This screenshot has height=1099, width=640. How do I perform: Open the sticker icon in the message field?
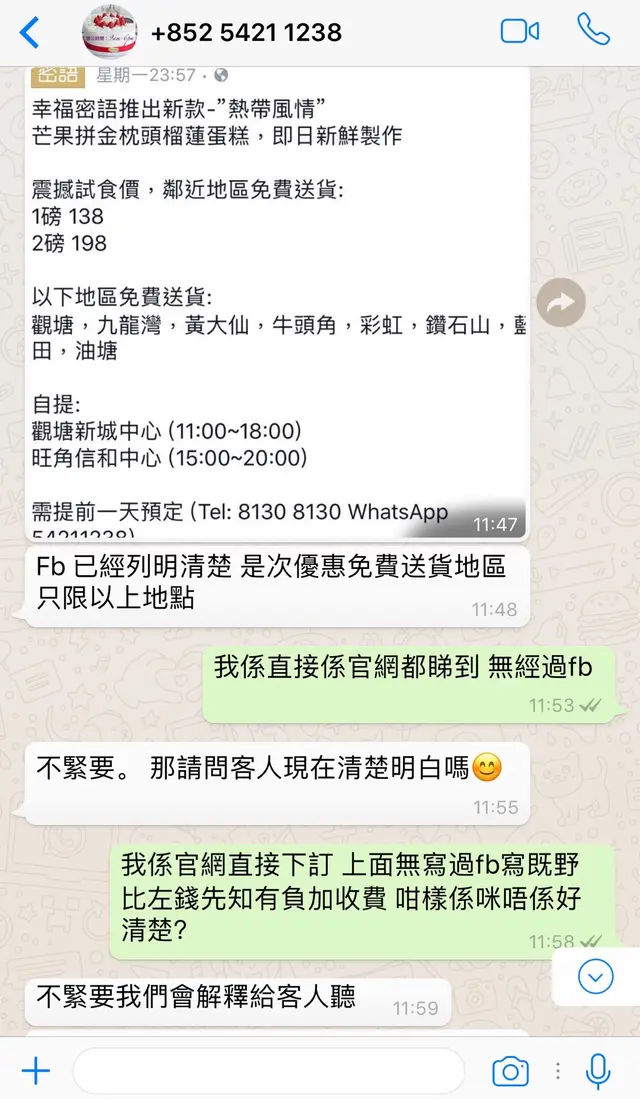pyautogui.click(x=441, y=1072)
